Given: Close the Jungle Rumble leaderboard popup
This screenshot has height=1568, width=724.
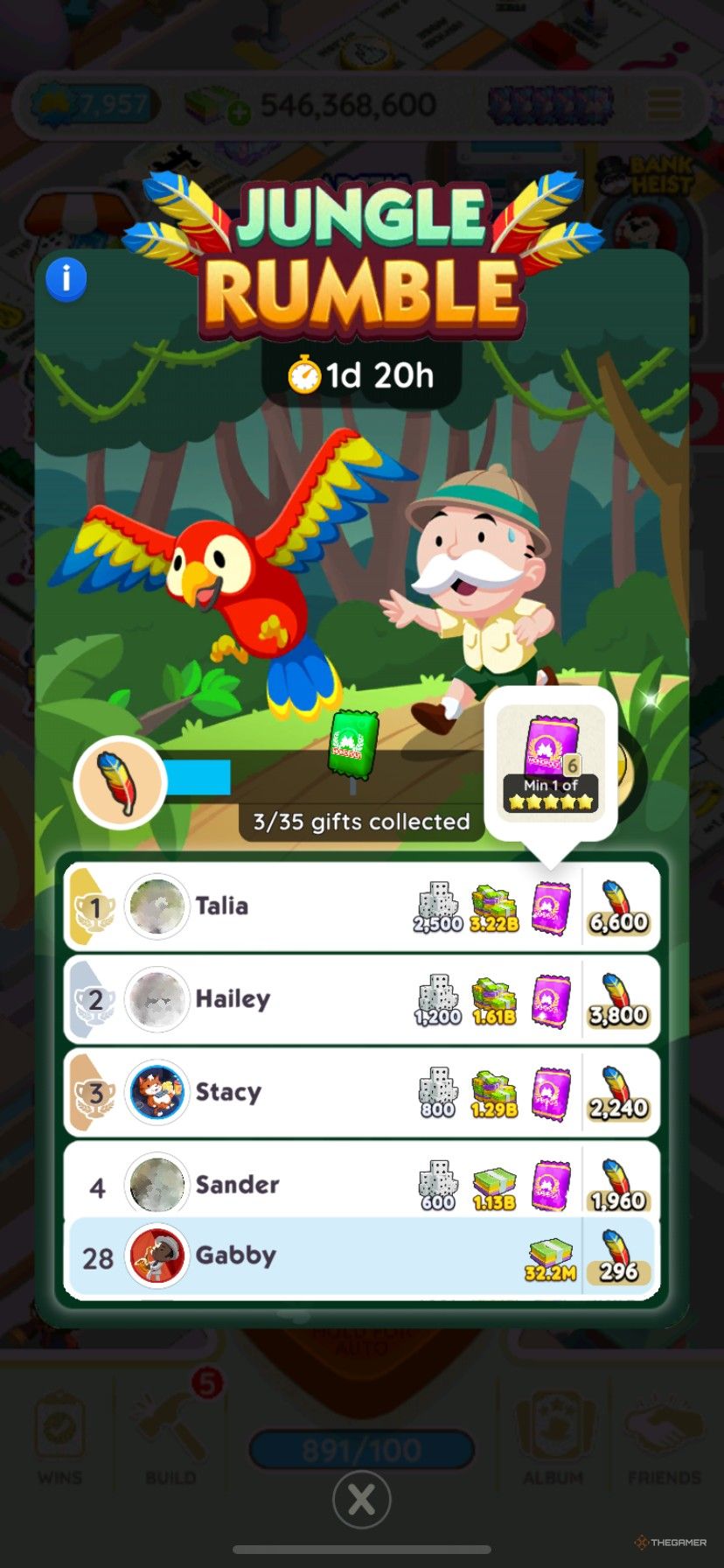Looking at the screenshot, I should click(x=361, y=1500).
